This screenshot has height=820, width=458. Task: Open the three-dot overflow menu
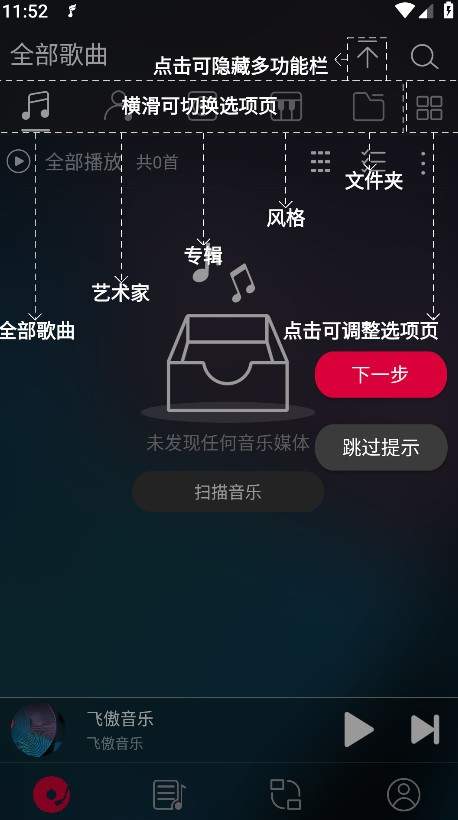pyautogui.click(x=423, y=163)
